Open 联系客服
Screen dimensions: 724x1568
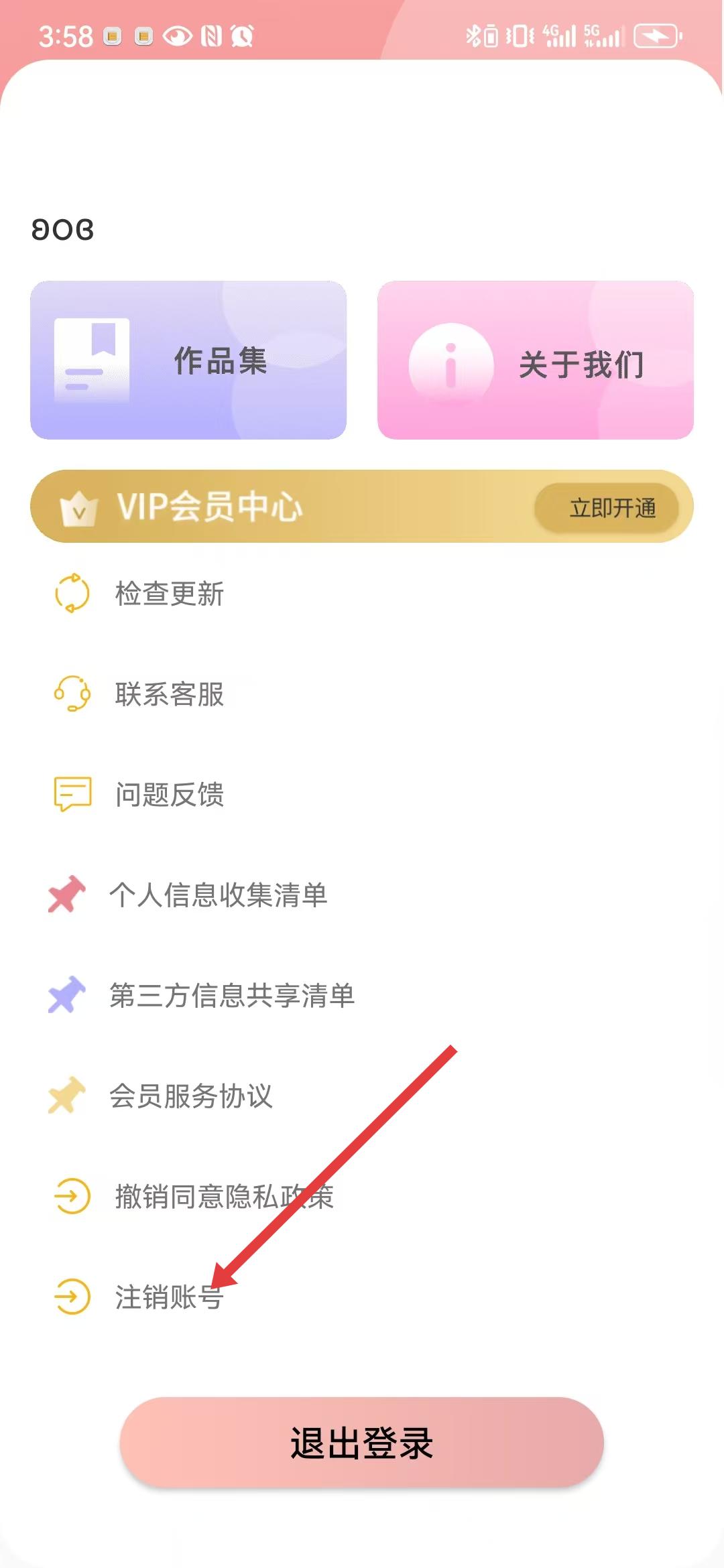[x=170, y=694]
